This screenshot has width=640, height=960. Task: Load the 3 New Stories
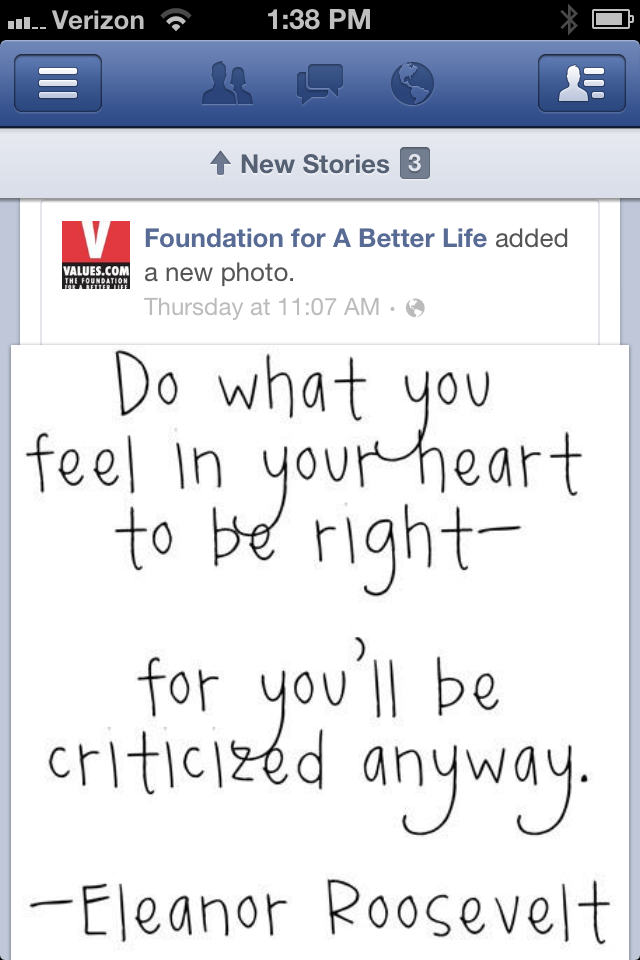(320, 164)
